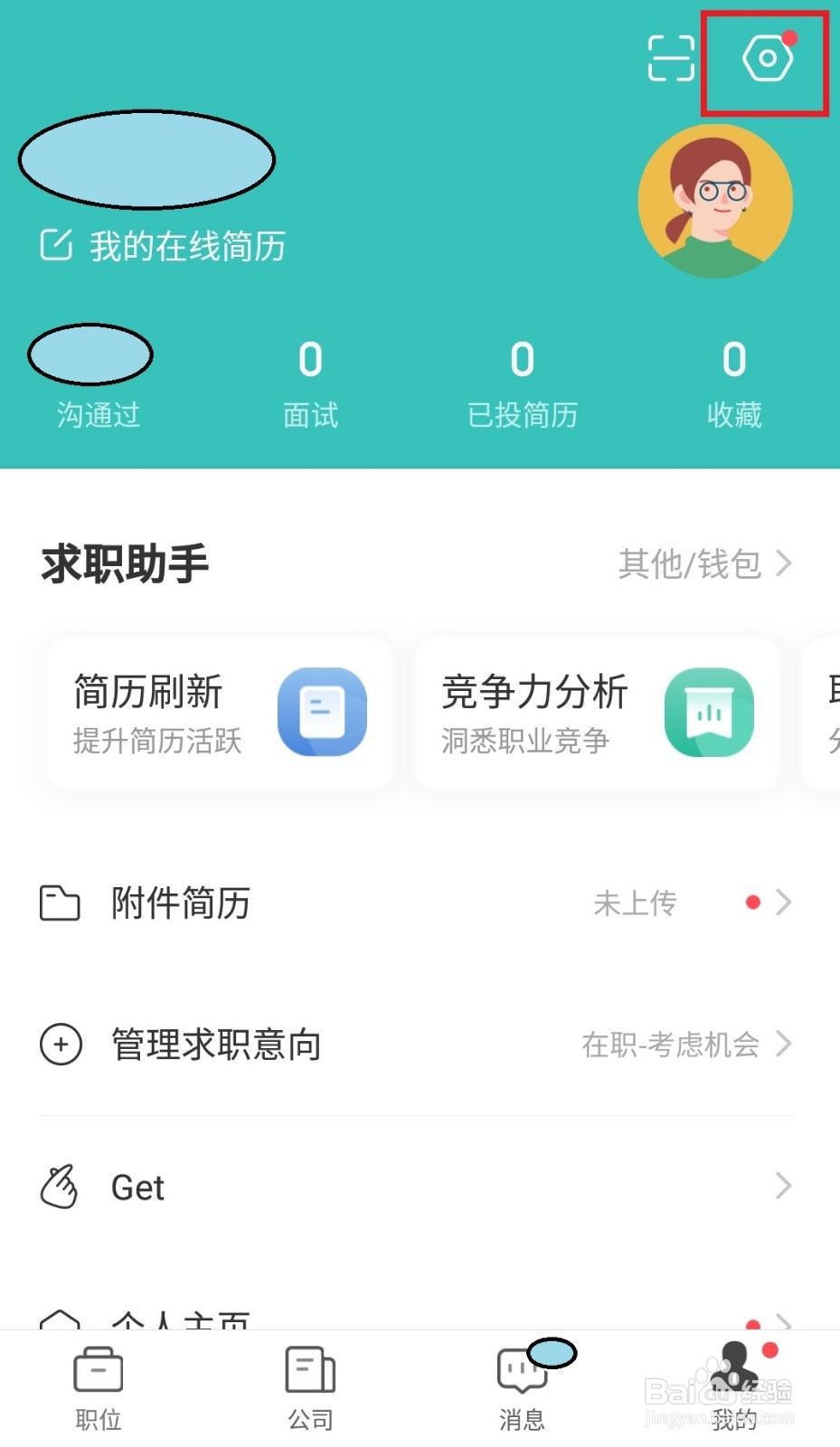Open the edit icon beside 我的在线简历
Screen dimensions: 840x1447
click(56, 242)
